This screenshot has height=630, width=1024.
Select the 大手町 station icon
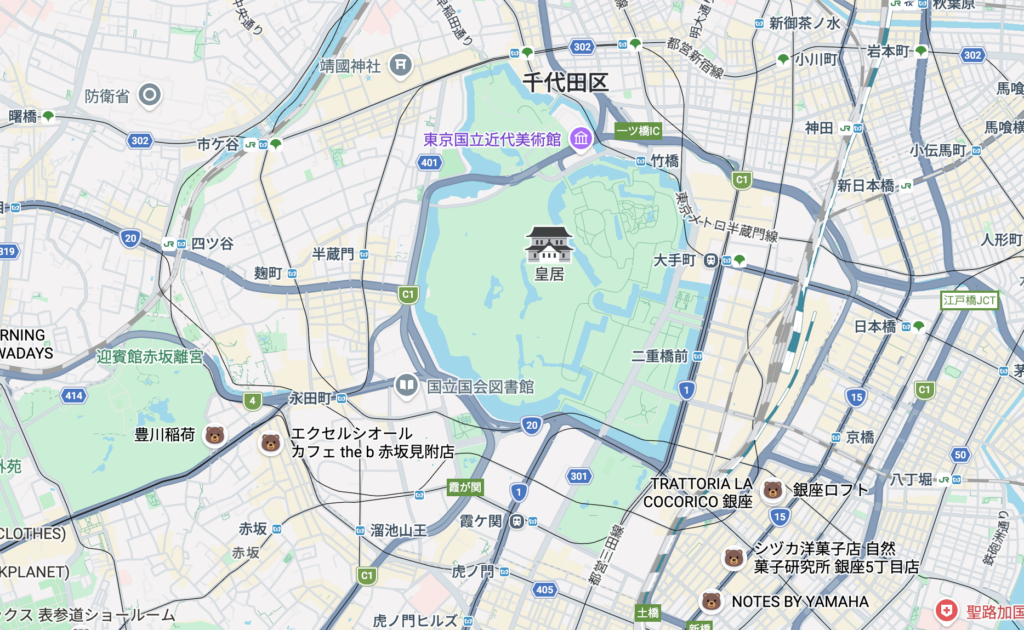pos(710,260)
